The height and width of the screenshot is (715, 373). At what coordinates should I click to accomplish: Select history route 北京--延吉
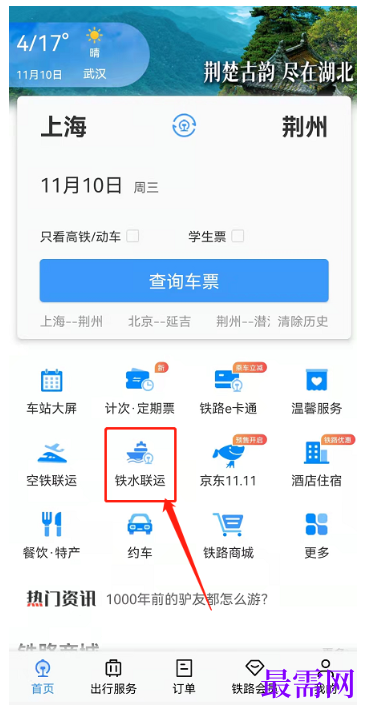[x=158, y=321]
